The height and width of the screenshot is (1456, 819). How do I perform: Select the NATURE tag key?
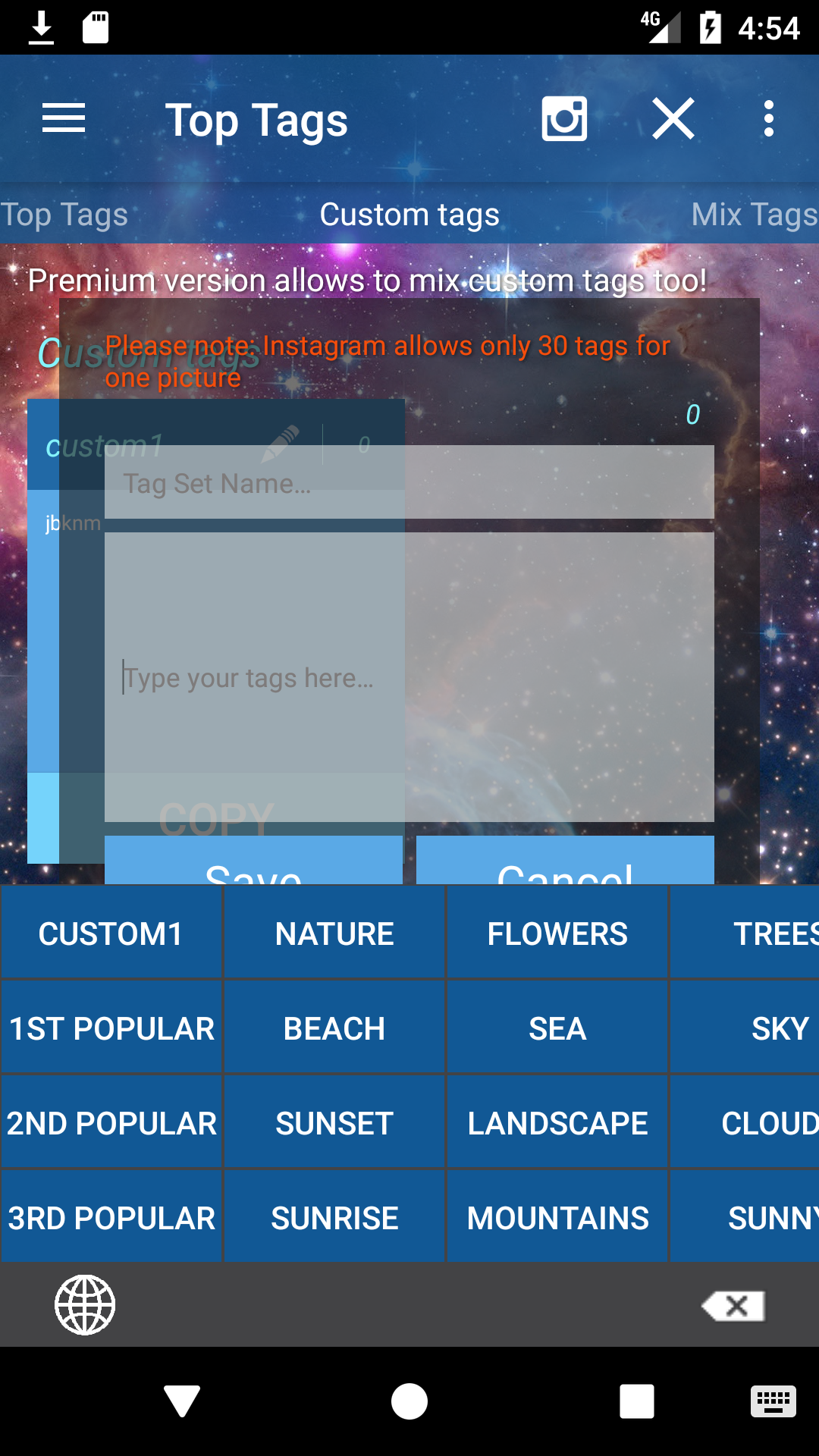(334, 934)
